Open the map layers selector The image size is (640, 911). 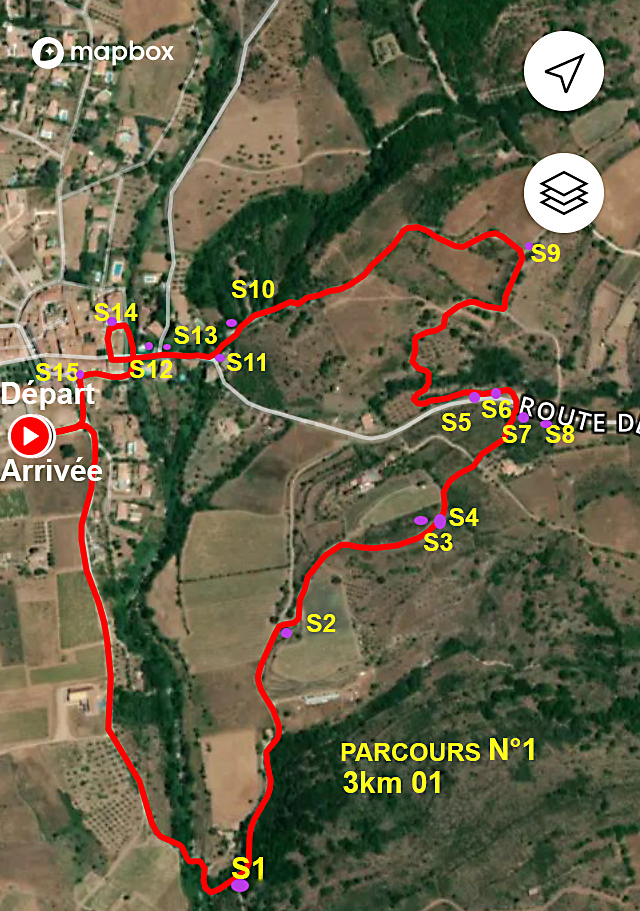564,193
